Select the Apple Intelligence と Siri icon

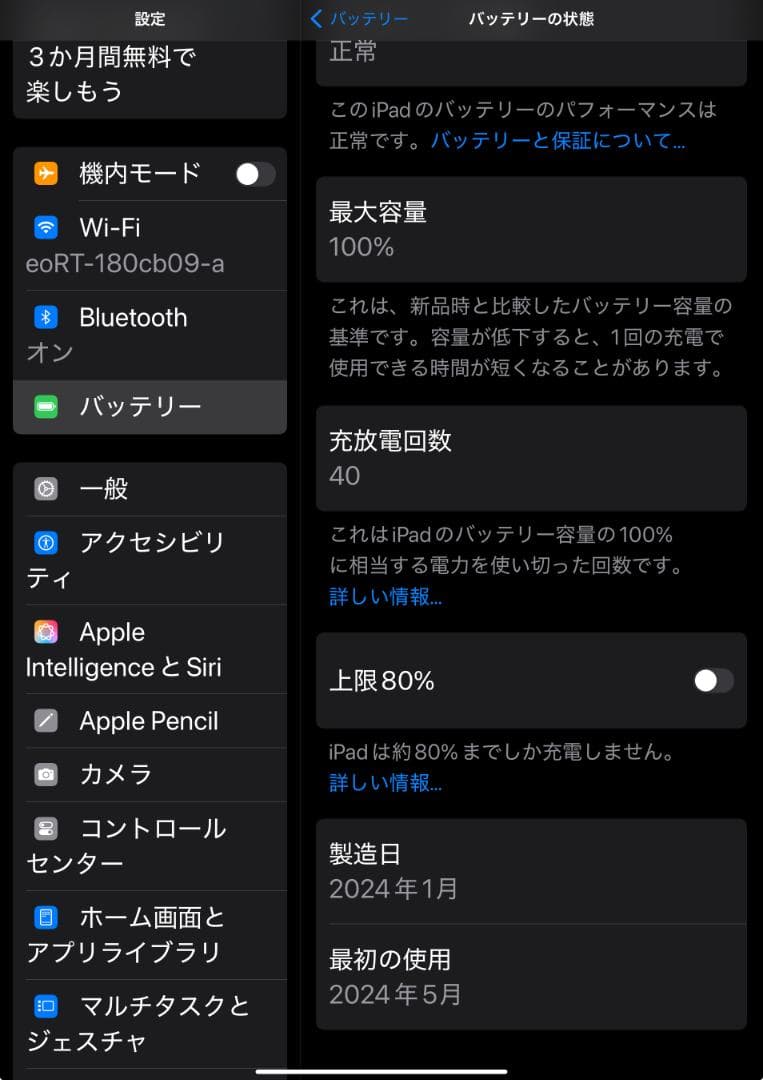click(x=46, y=632)
